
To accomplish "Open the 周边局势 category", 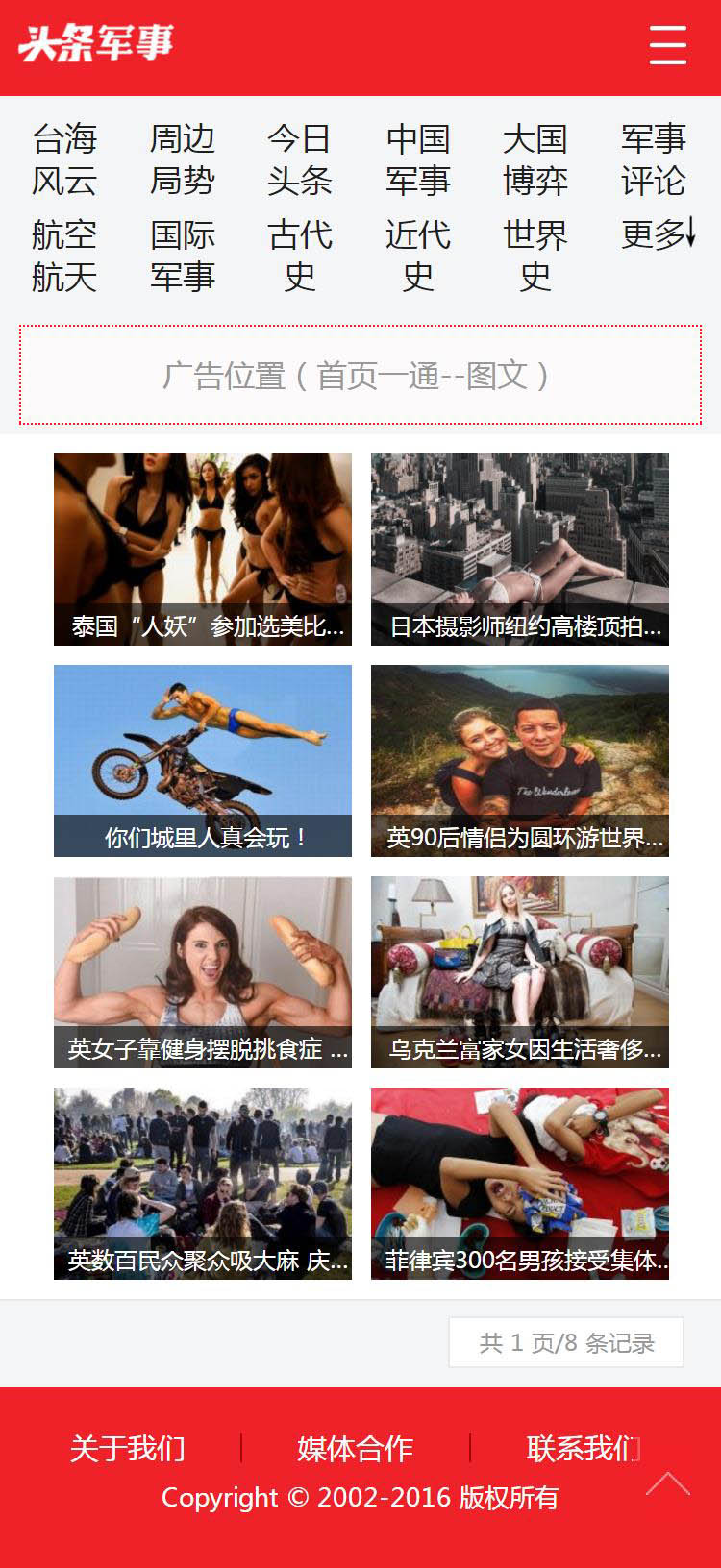I will [x=182, y=159].
